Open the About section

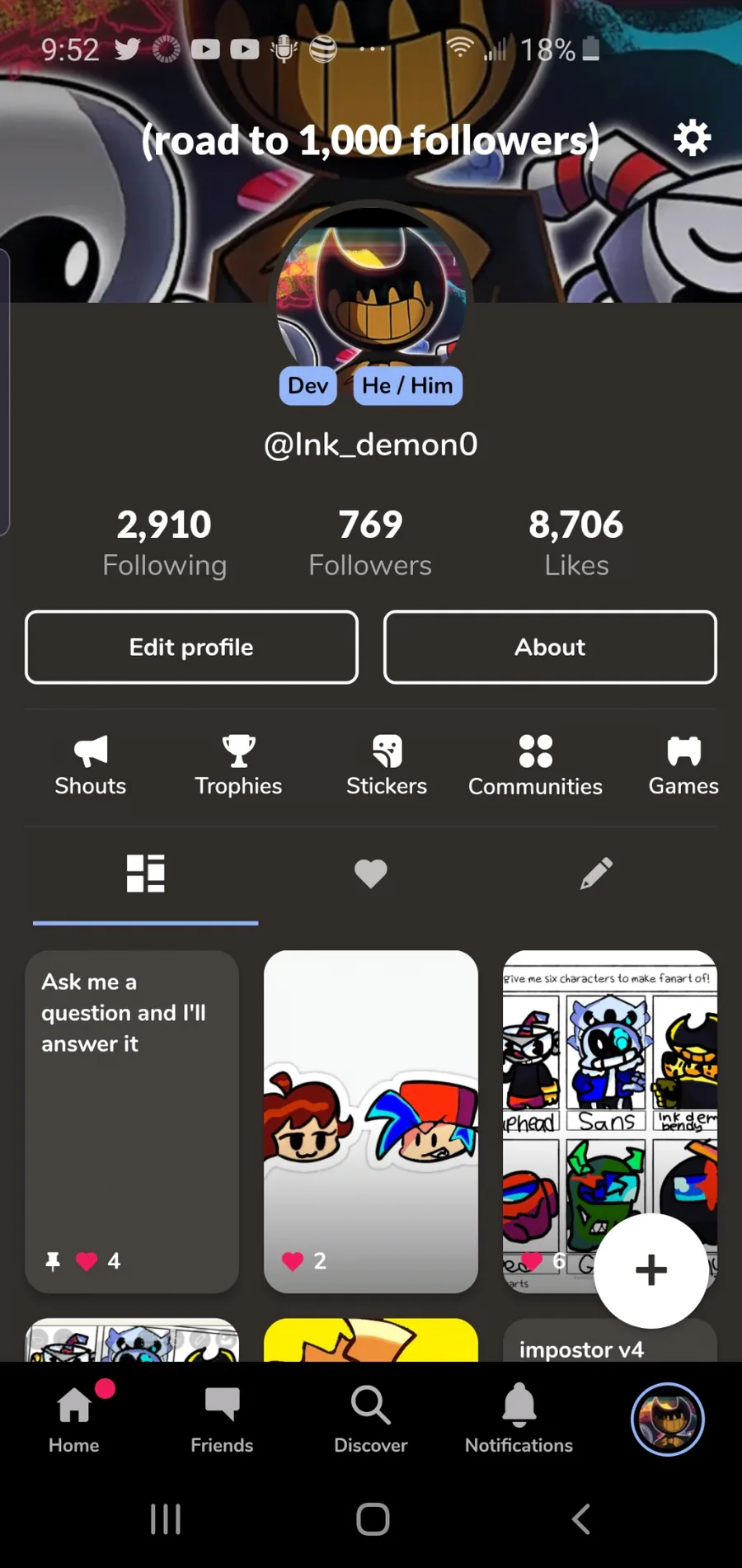click(550, 647)
